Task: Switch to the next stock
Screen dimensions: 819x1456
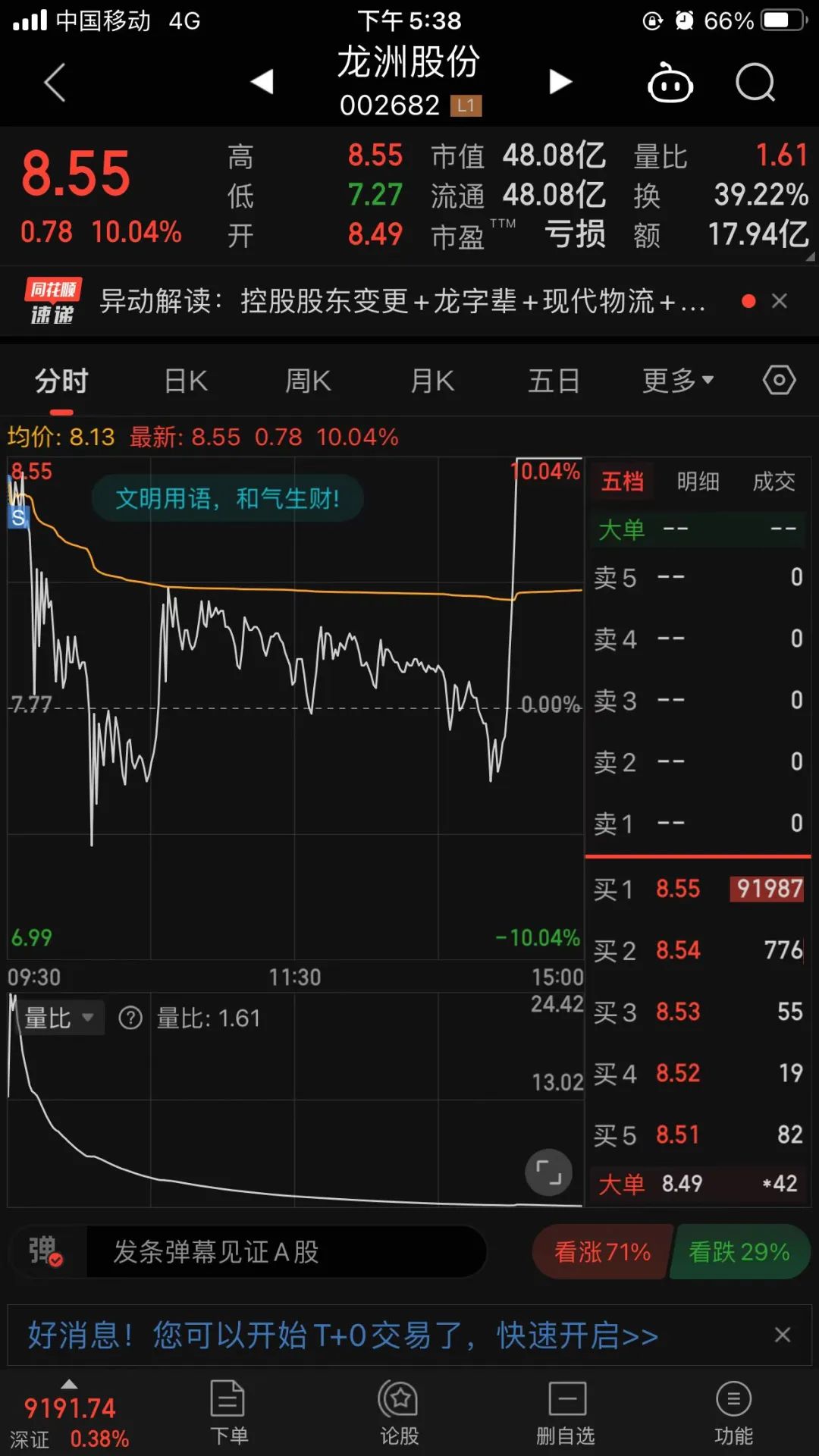Action: pos(560,81)
